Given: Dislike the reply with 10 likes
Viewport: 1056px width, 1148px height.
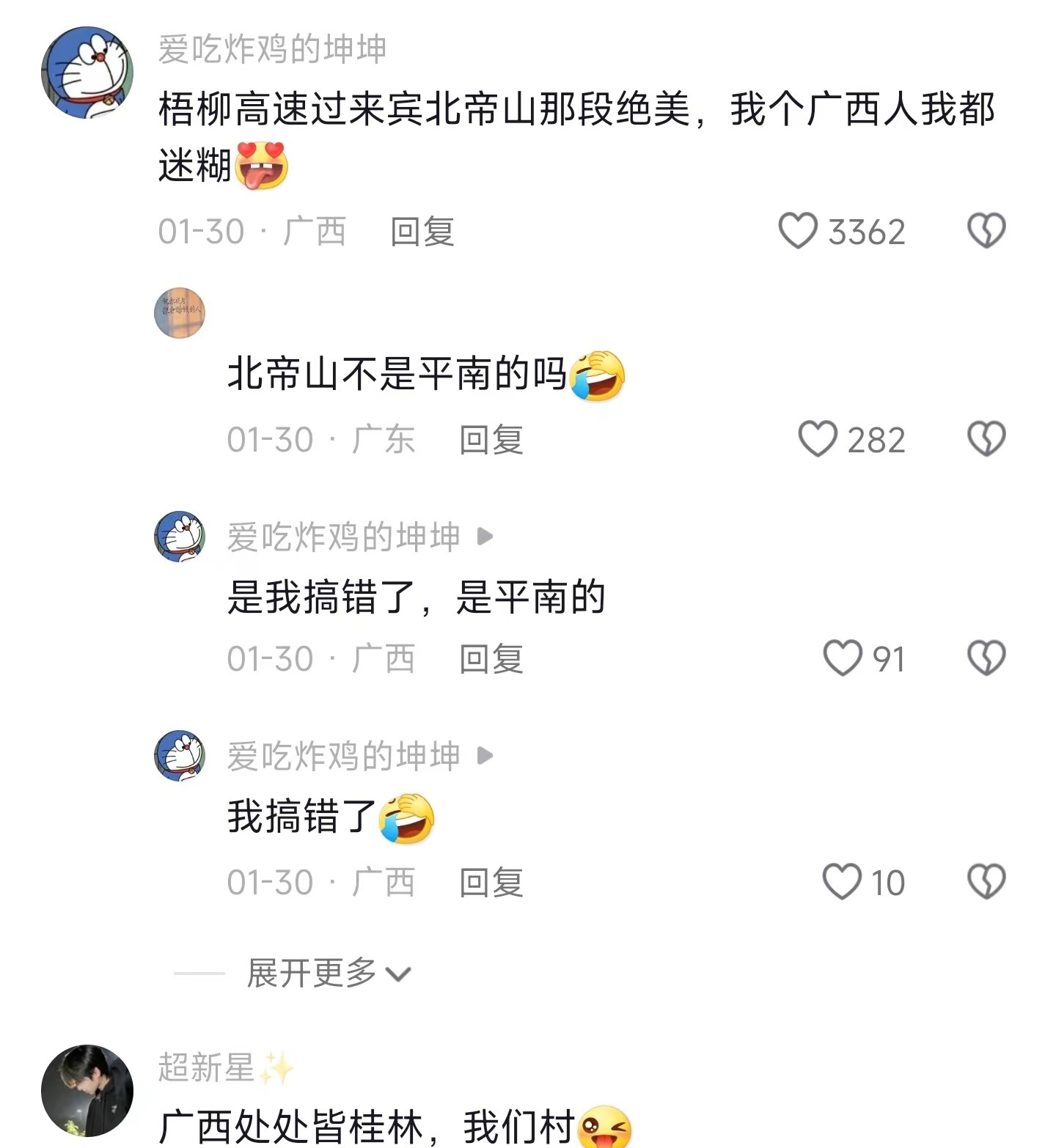Looking at the screenshot, I should pyautogui.click(x=986, y=881).
